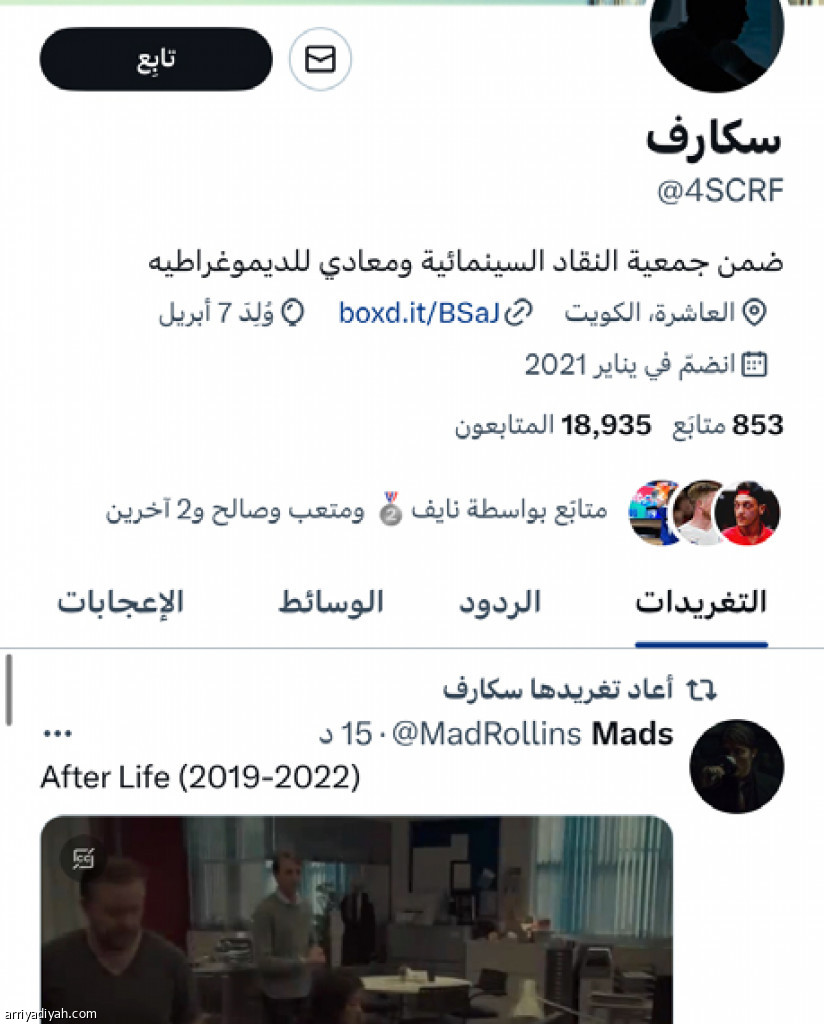Image resolution: width=824 pixels, height=1024 pixels.
Task: Open the boxd.it/BSaJ profile link
Action: [x=419, y=313]
